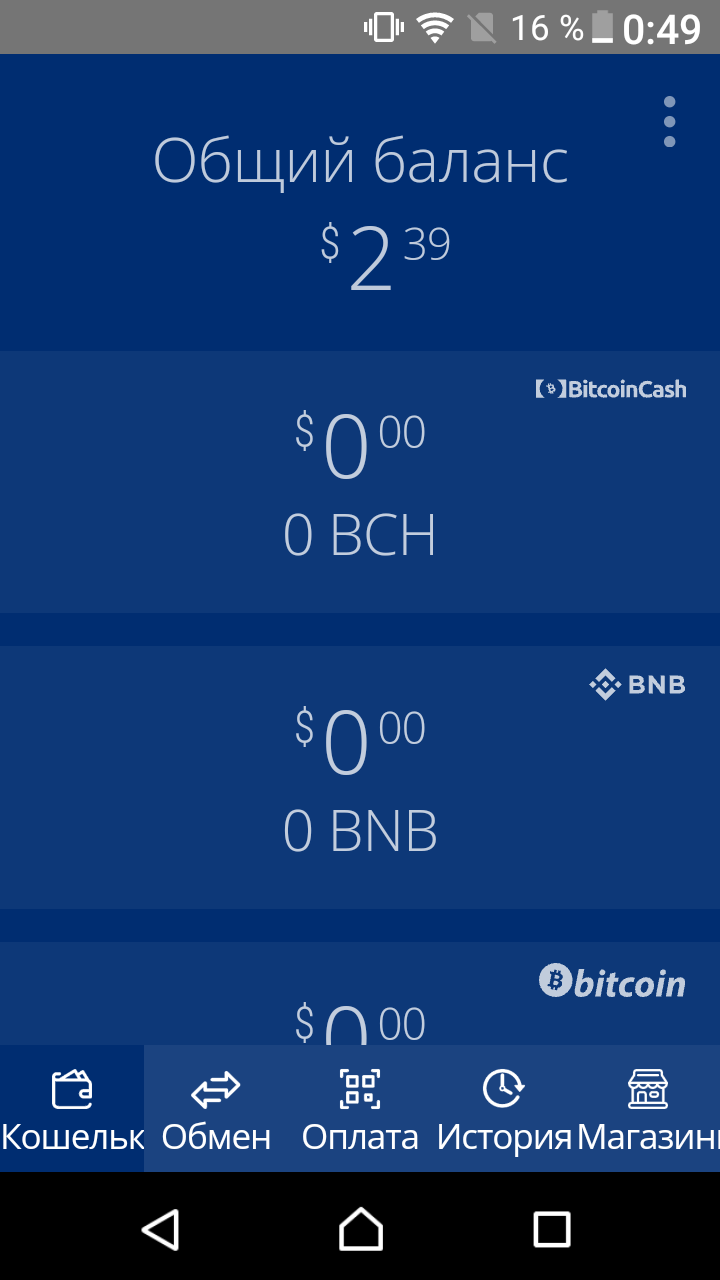Tap the system back button
The image size is (720, 1280).
click(161, 1228)
